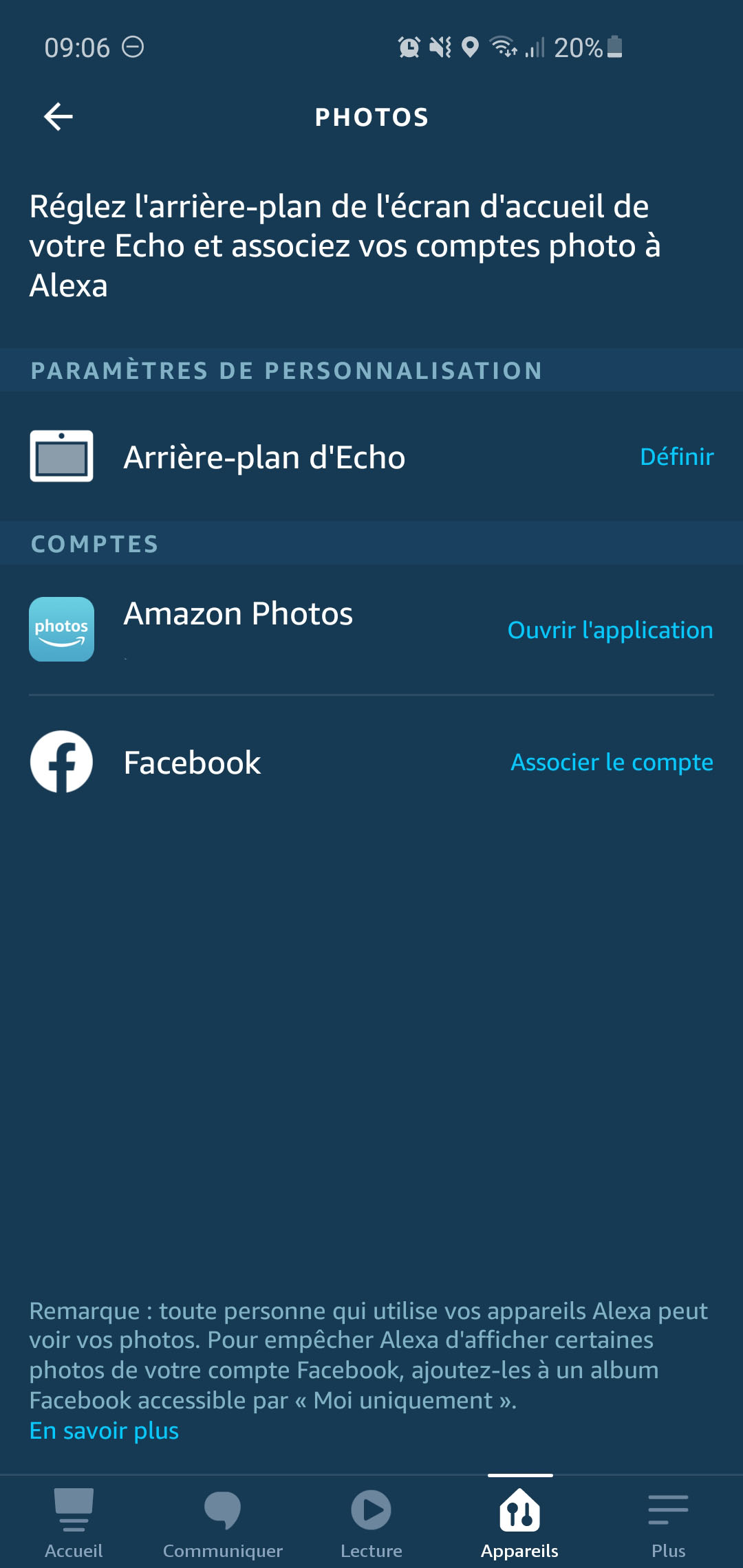The width and height of the screenshot is (743, 1568).
Task: Open the En savoir plus link
Action: coord(104,1430)
